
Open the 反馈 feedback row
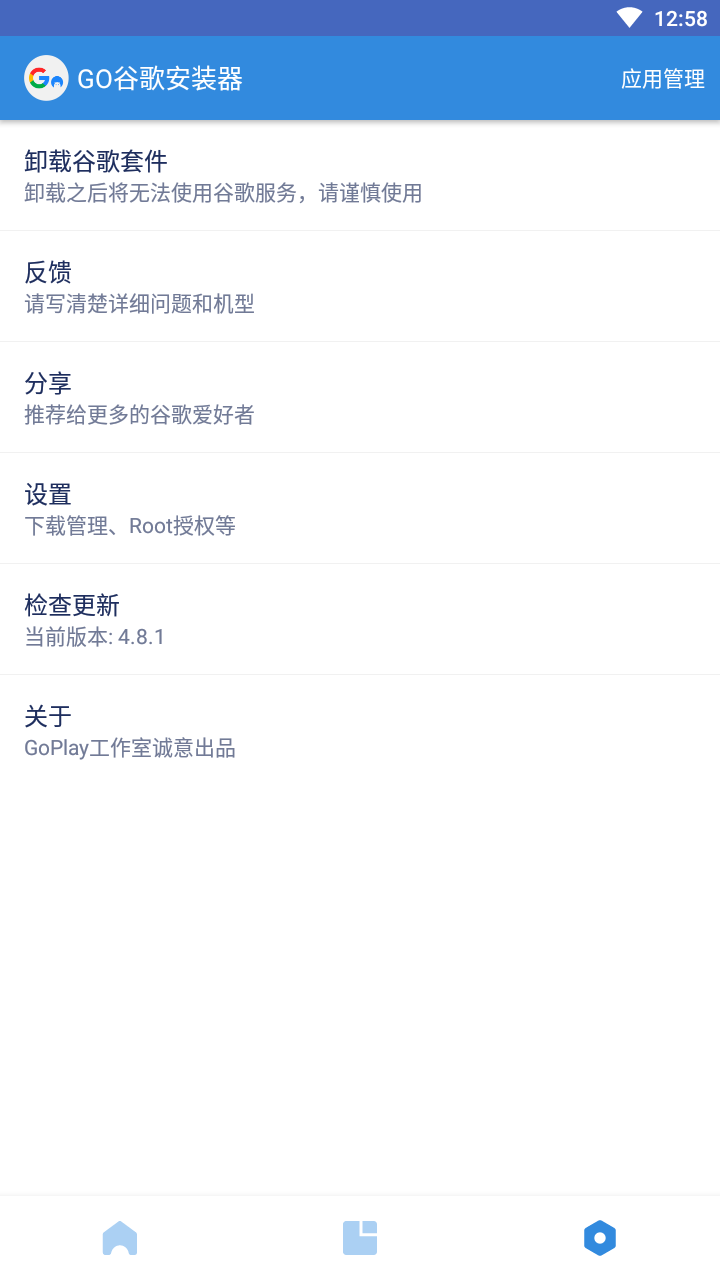pyautogui.click(x=360, y=287)
